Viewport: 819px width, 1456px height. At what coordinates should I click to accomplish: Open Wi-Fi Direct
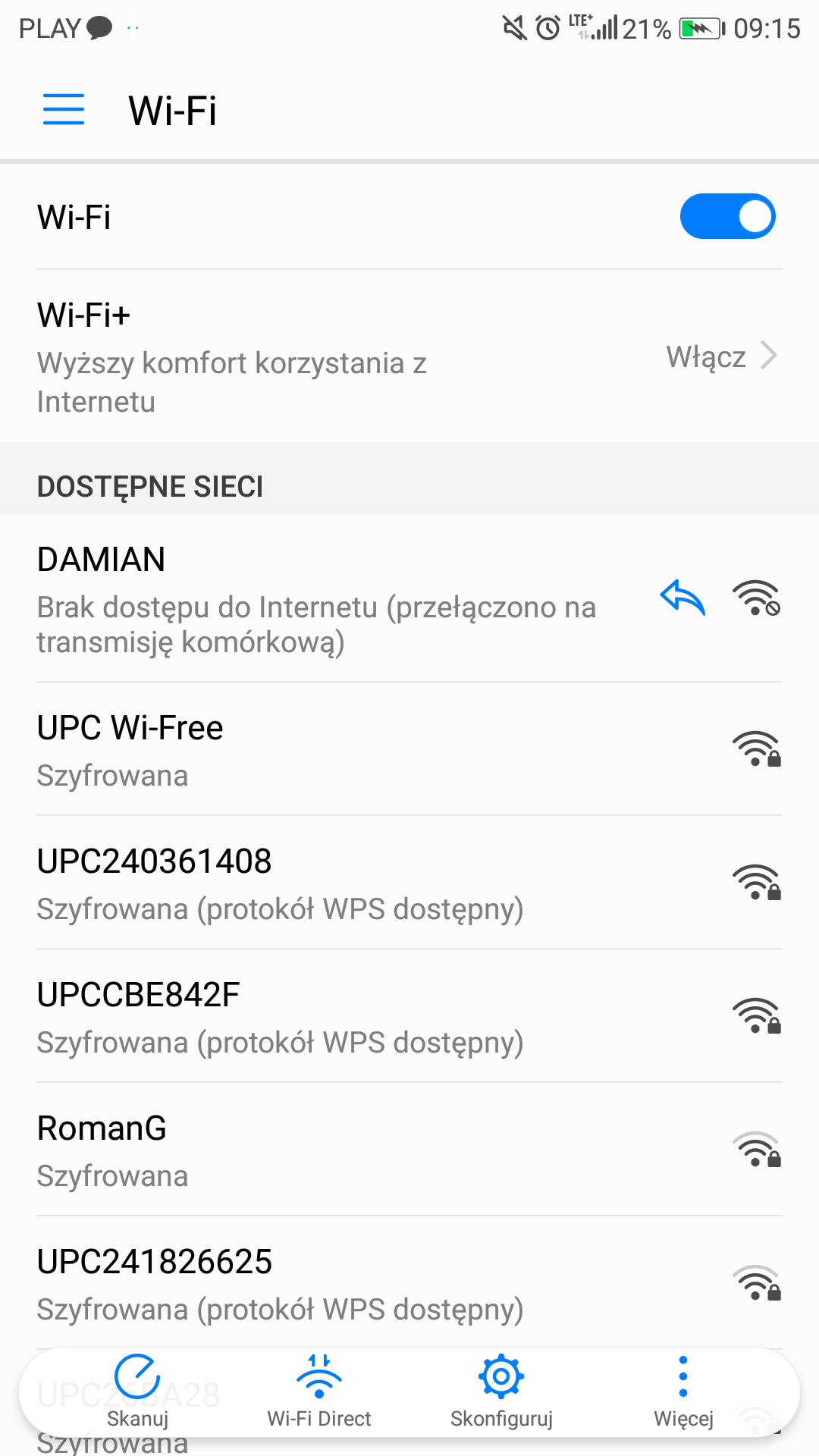click(x=319, y=1392)
